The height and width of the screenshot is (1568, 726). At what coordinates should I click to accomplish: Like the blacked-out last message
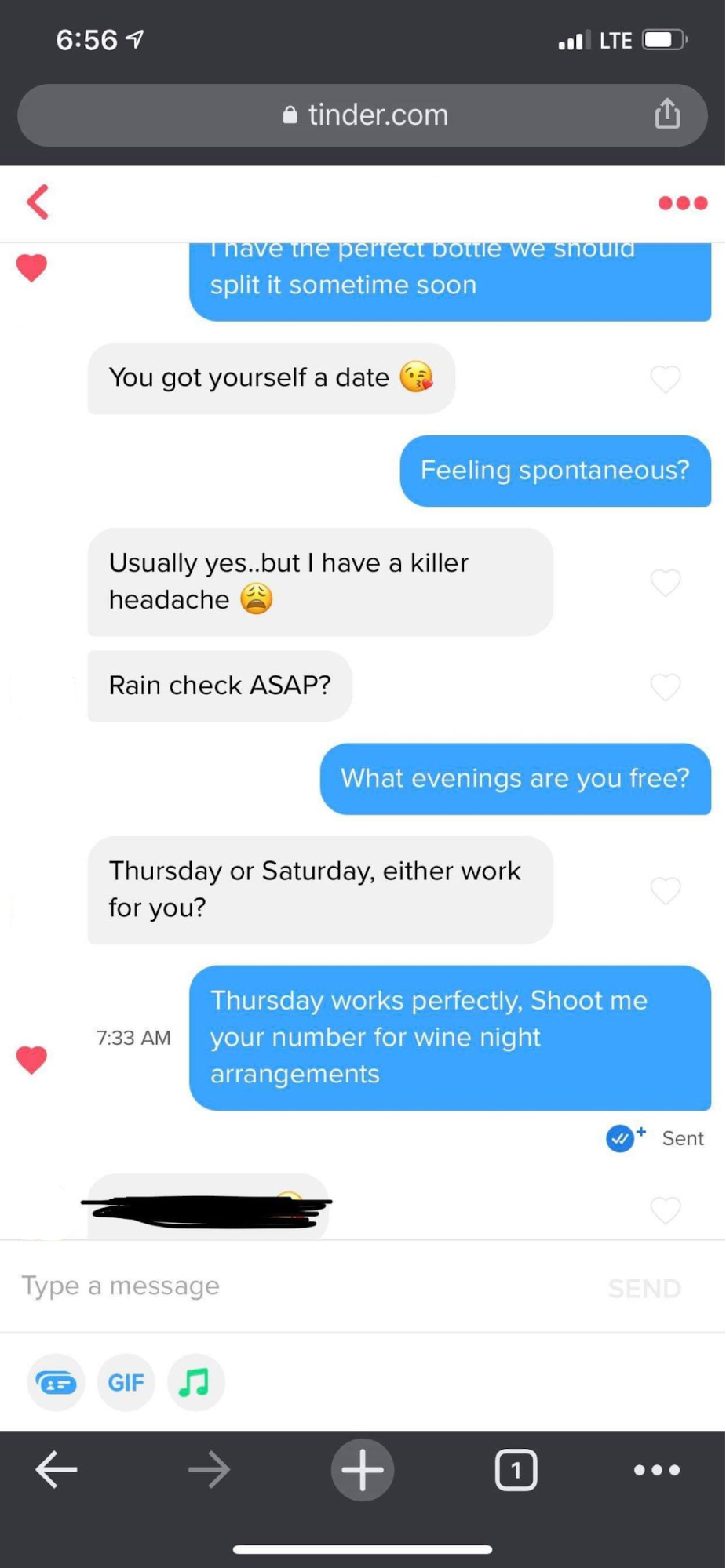click(665, 1210)
